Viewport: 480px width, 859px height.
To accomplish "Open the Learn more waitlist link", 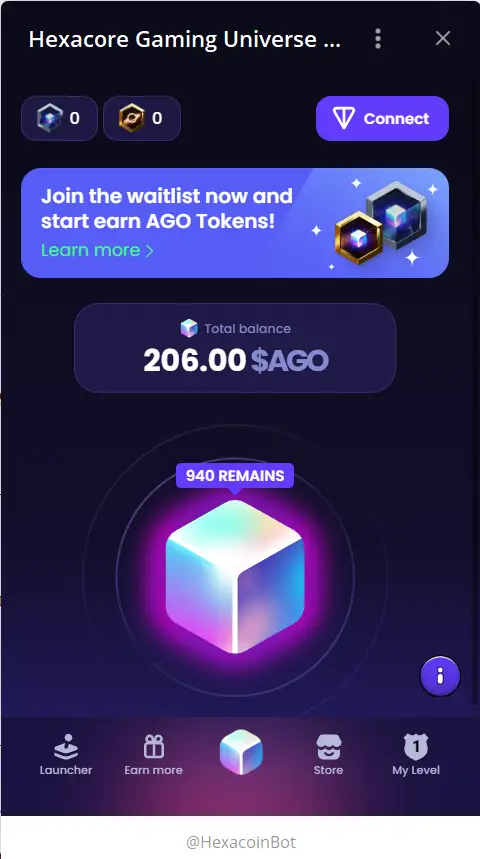I will (x=97, y=250).
